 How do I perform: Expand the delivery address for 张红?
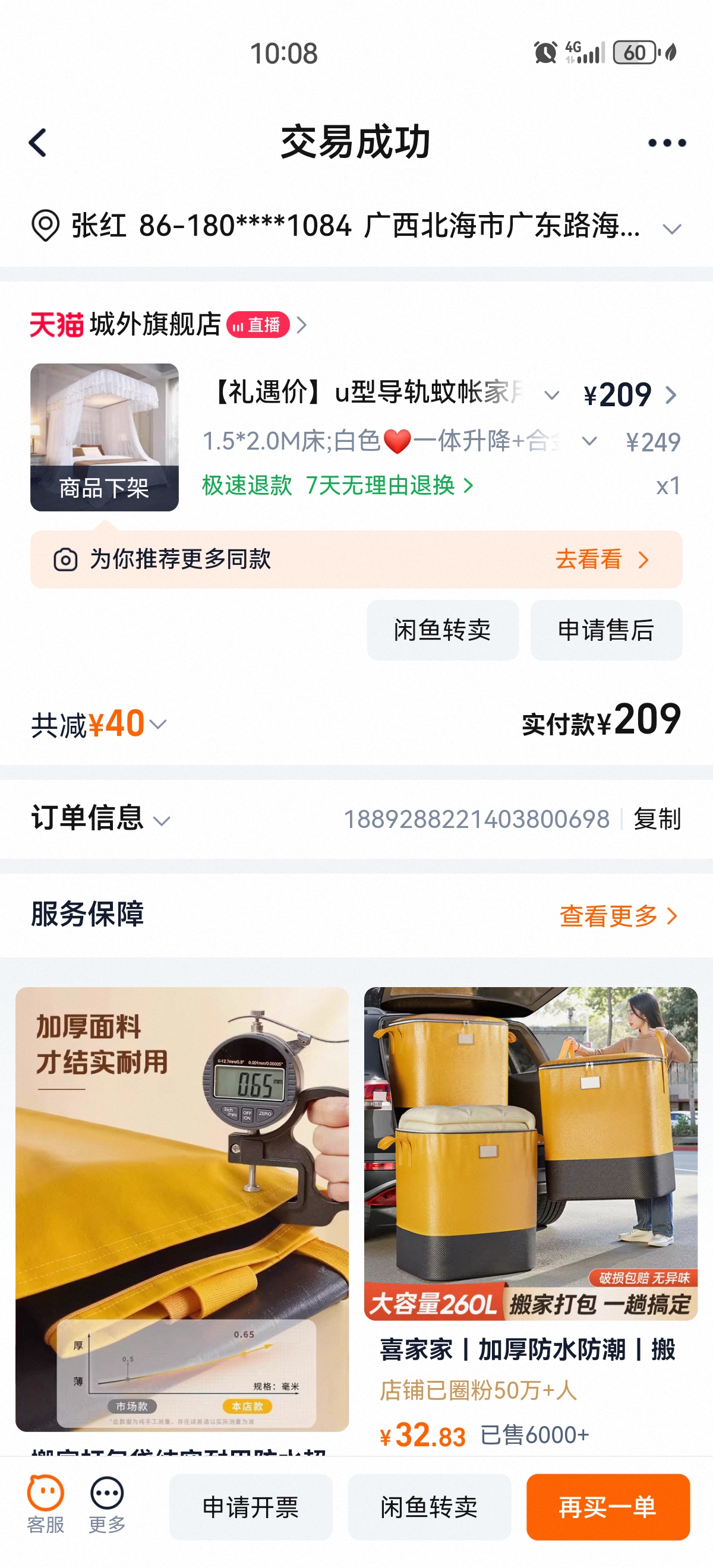pos(671,229)
